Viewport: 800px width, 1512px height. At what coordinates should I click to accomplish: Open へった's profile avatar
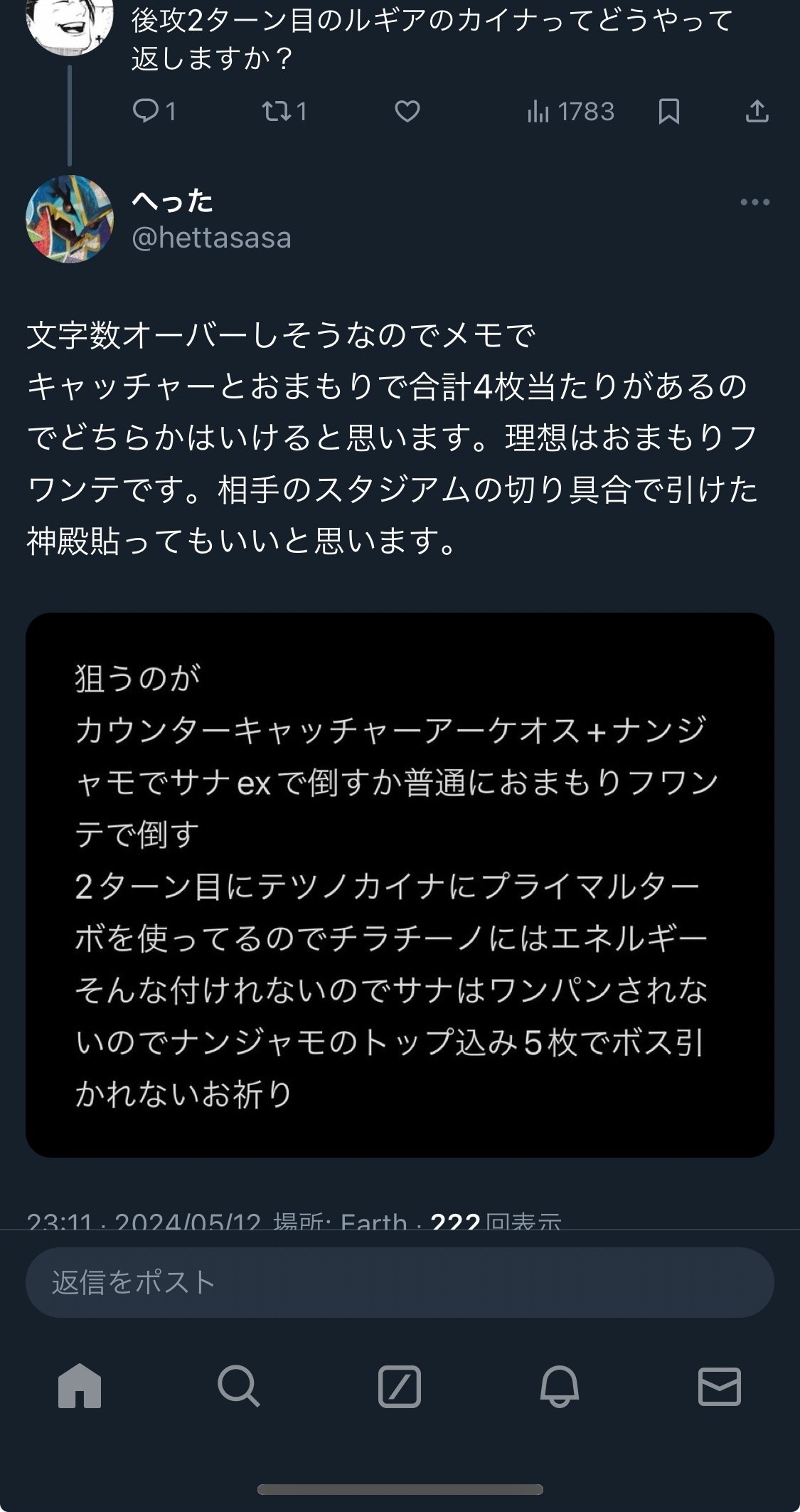tap(70, 219)
